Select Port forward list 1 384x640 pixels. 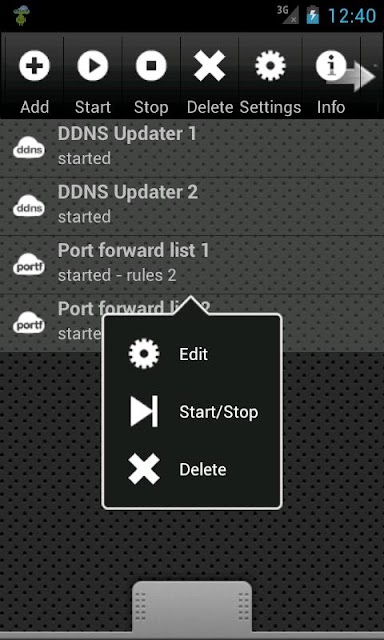pos(192,265)
